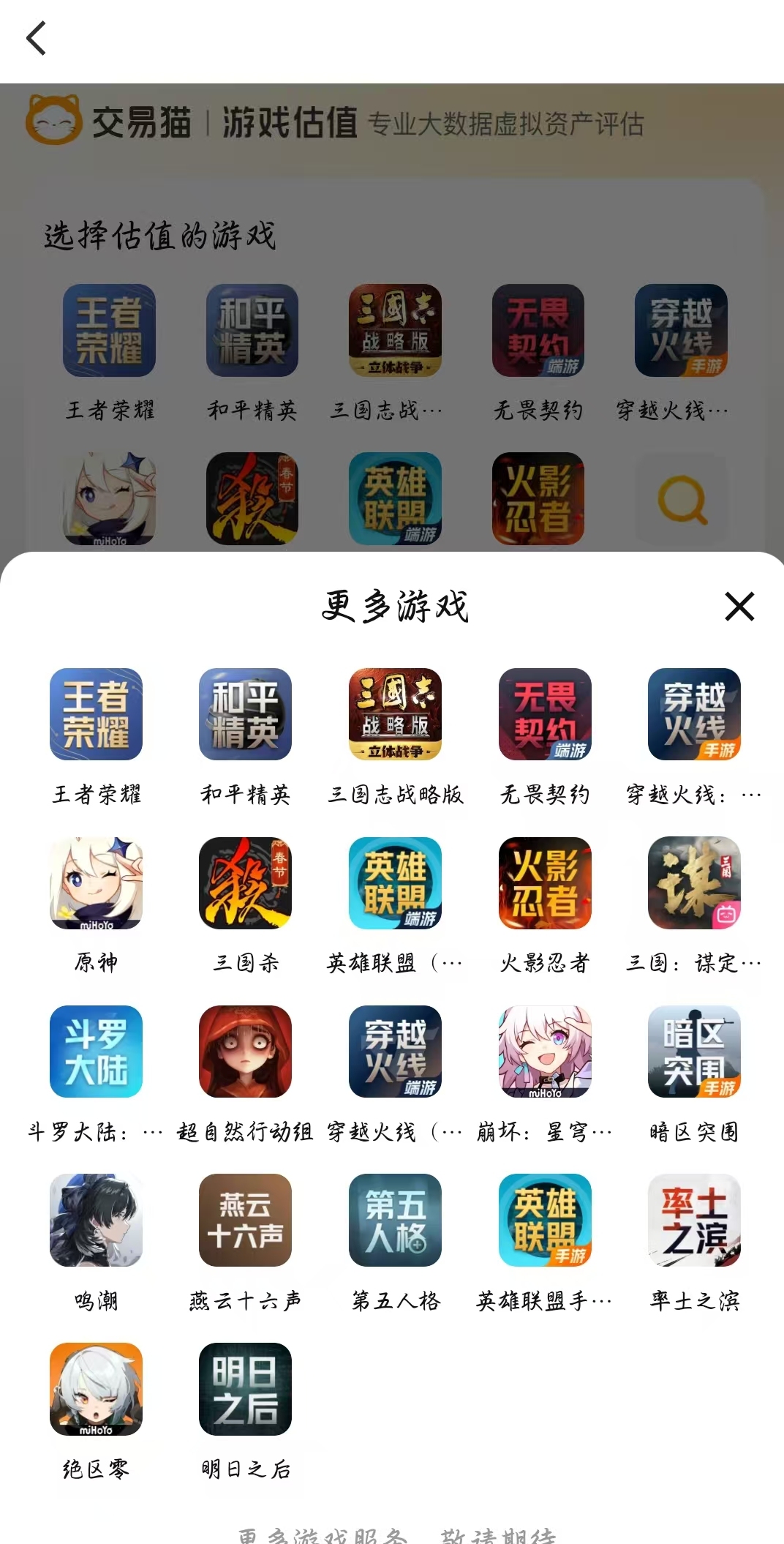Choose 鸣潮 game
The width and height of the screenshot is (784, 1544).
(96, 1220)
